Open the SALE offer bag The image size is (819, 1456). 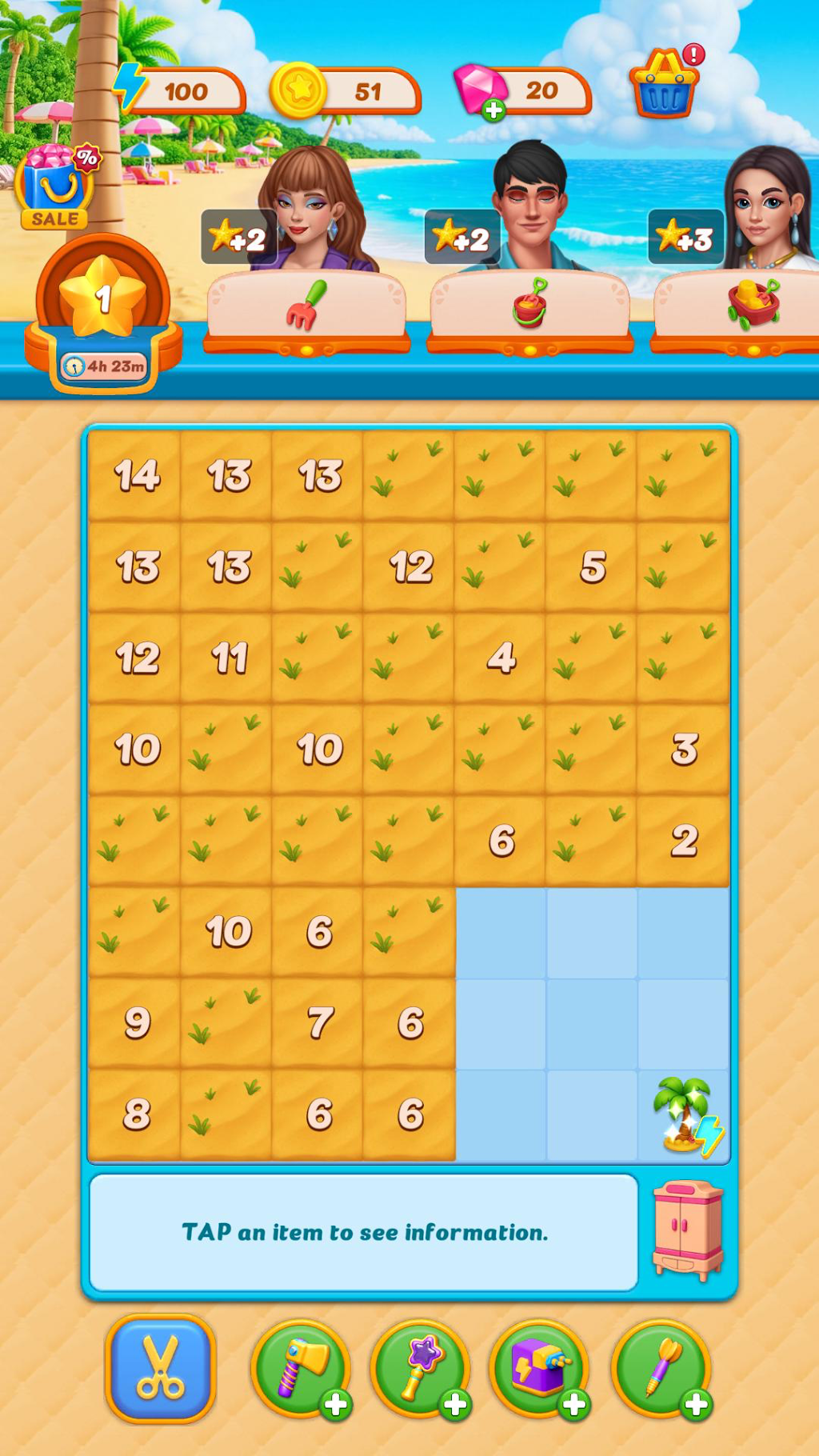click(x=54, y=186)
